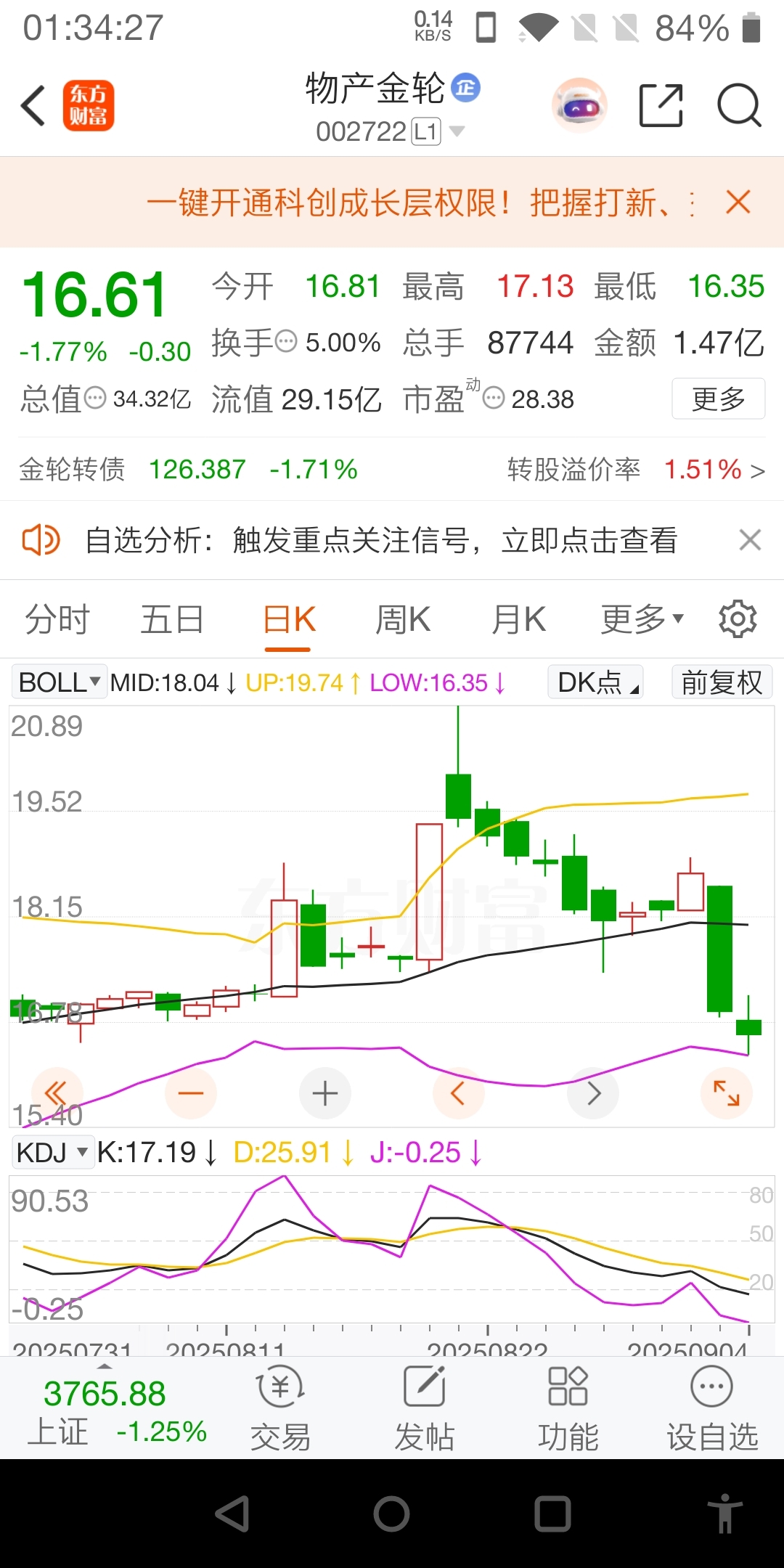Open stock search
This screenshot has height=1568, width=784.
coord(739,106)
